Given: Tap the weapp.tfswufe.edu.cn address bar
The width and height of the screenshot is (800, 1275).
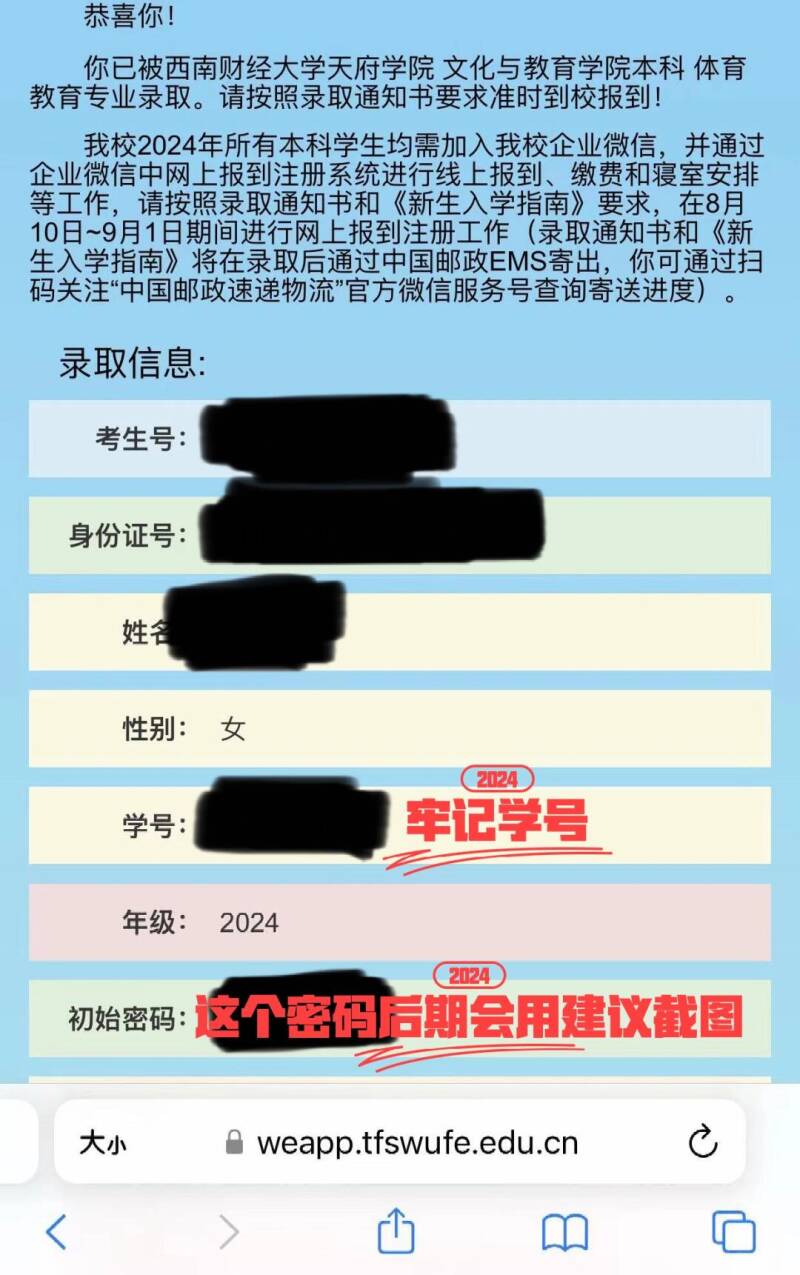Looking at the screenshot, I should point(416,1142).
